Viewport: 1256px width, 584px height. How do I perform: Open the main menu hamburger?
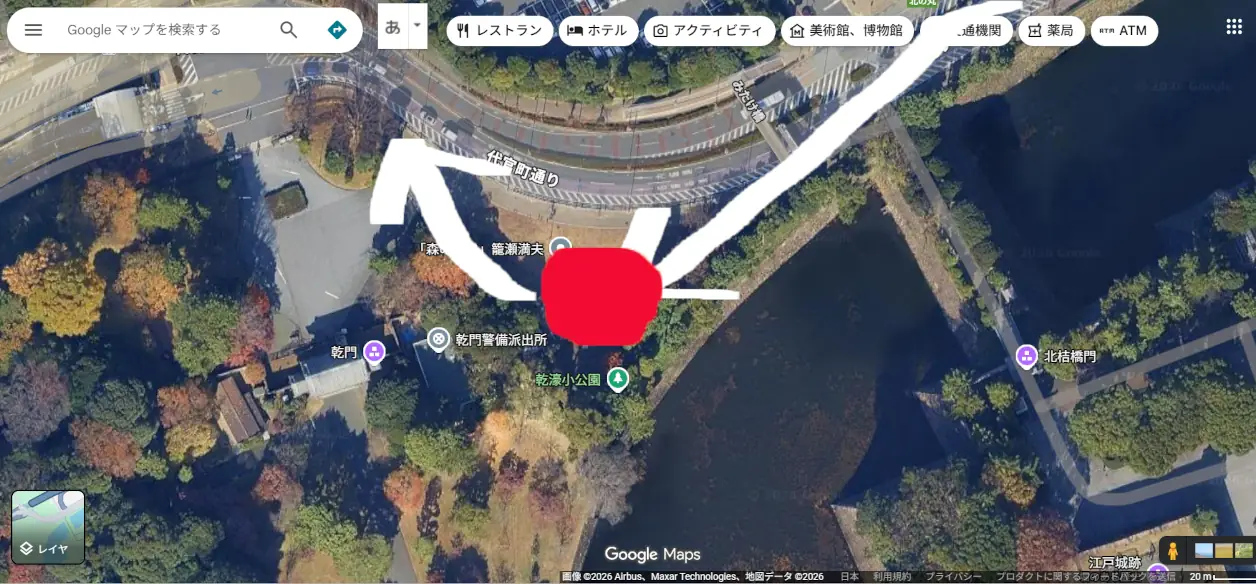pyautogui.click(x=33, y=30)
